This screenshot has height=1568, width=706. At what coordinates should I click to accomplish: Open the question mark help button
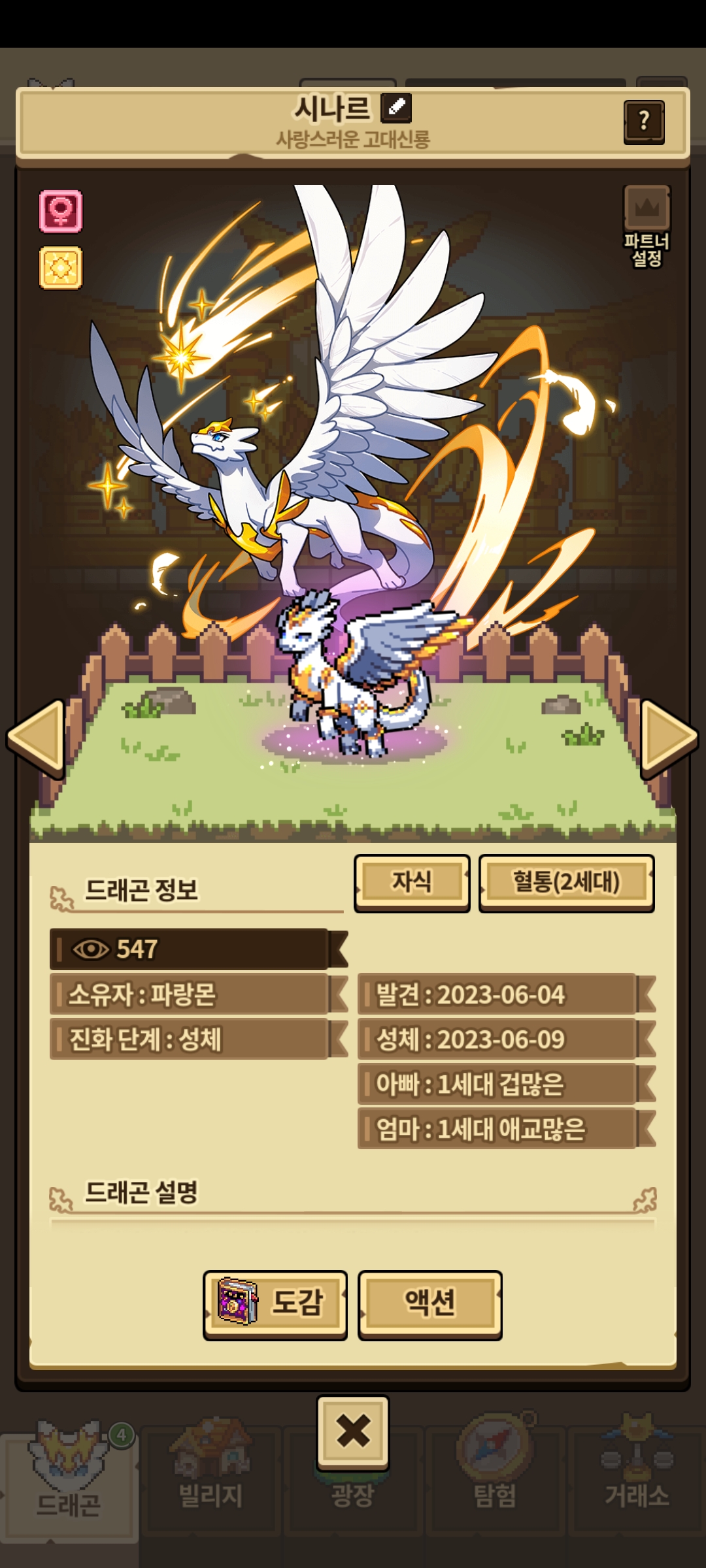point(644,122)
